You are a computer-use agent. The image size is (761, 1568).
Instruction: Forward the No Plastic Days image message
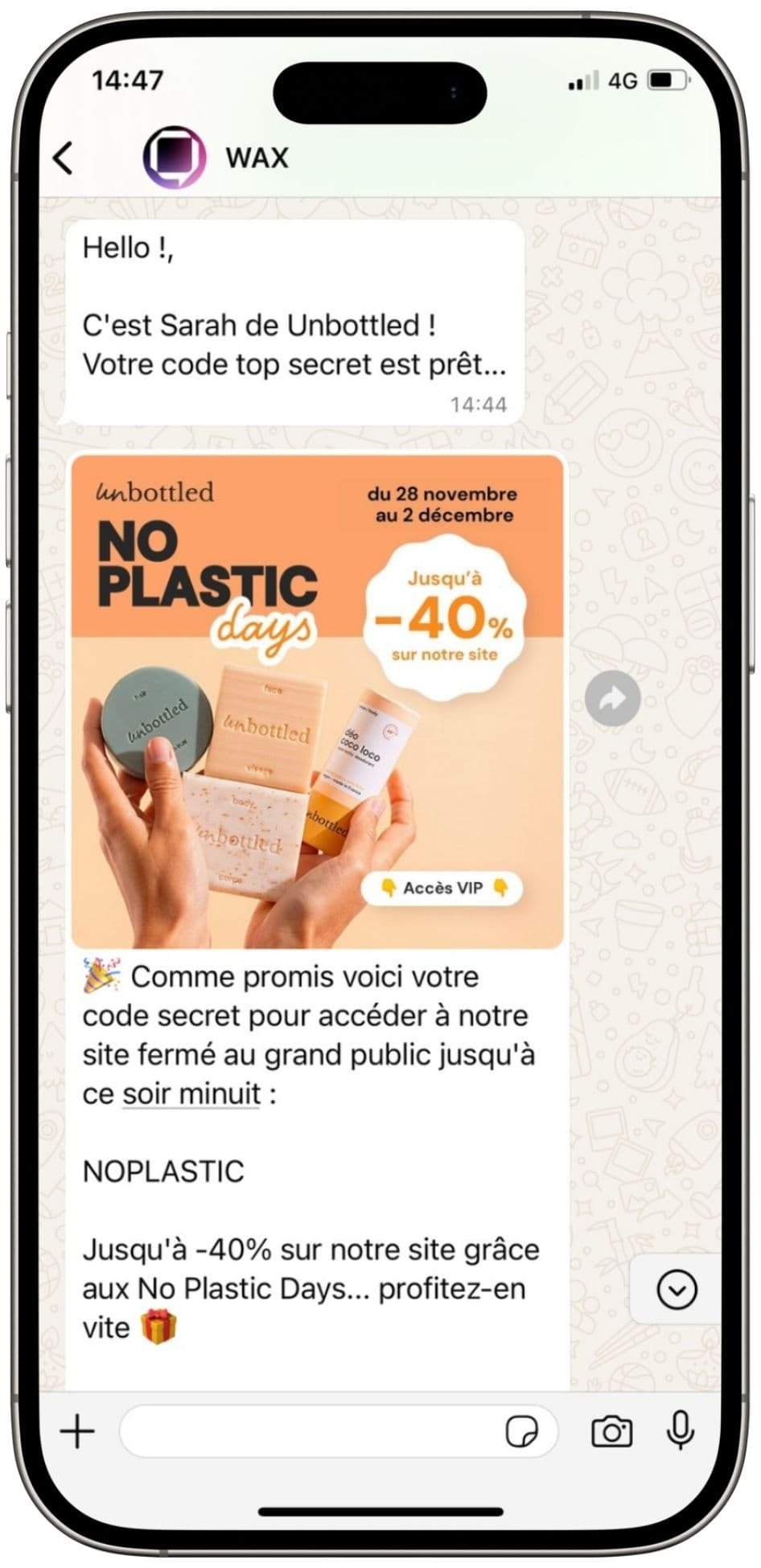612,698
